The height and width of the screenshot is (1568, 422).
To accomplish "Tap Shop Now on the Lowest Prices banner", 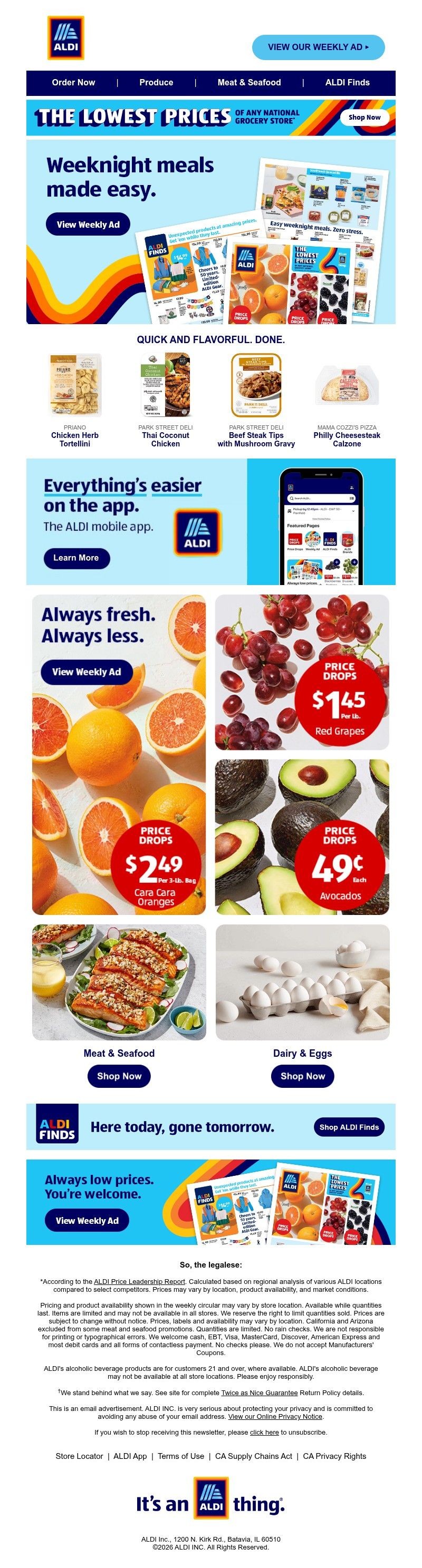I will 364,117.
